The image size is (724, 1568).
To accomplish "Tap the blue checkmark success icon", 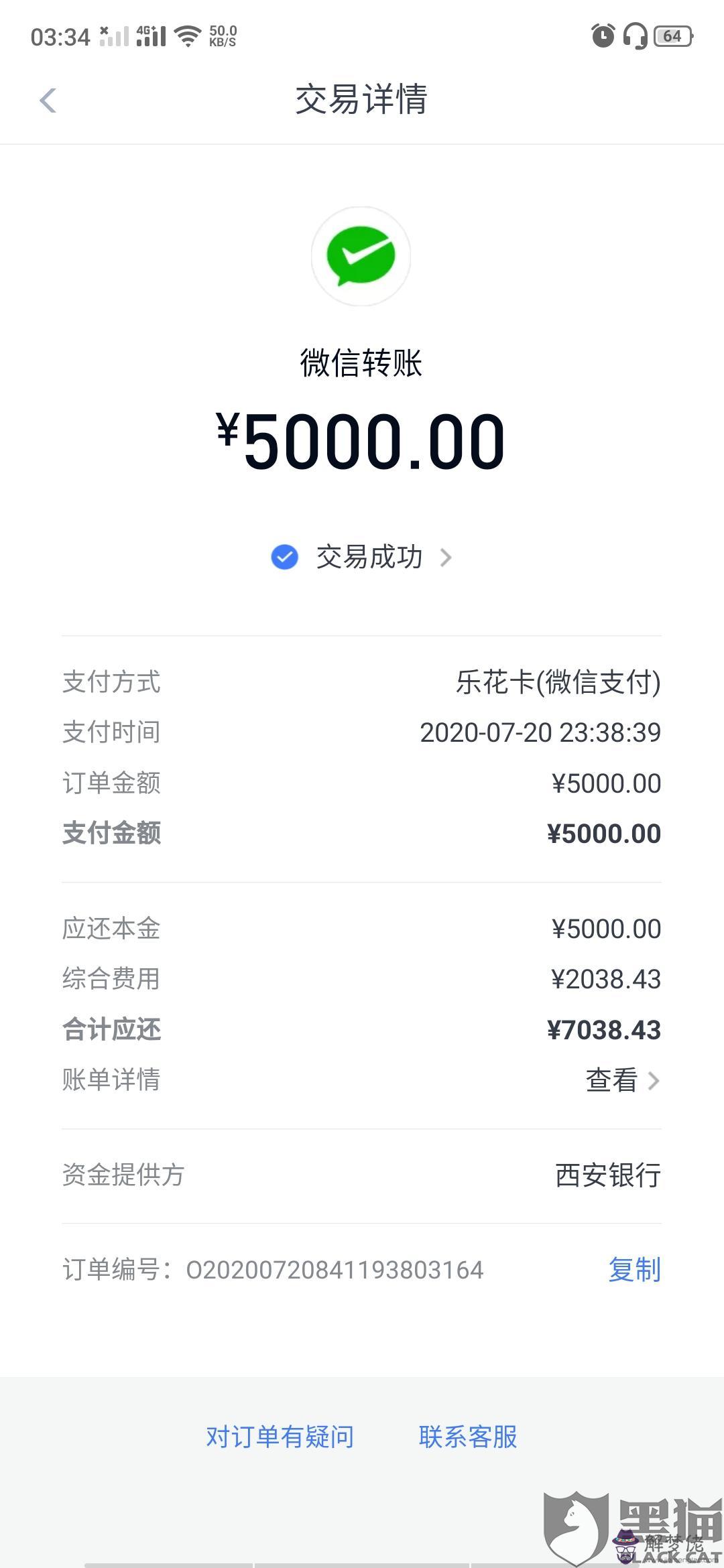I will (284, 557).
